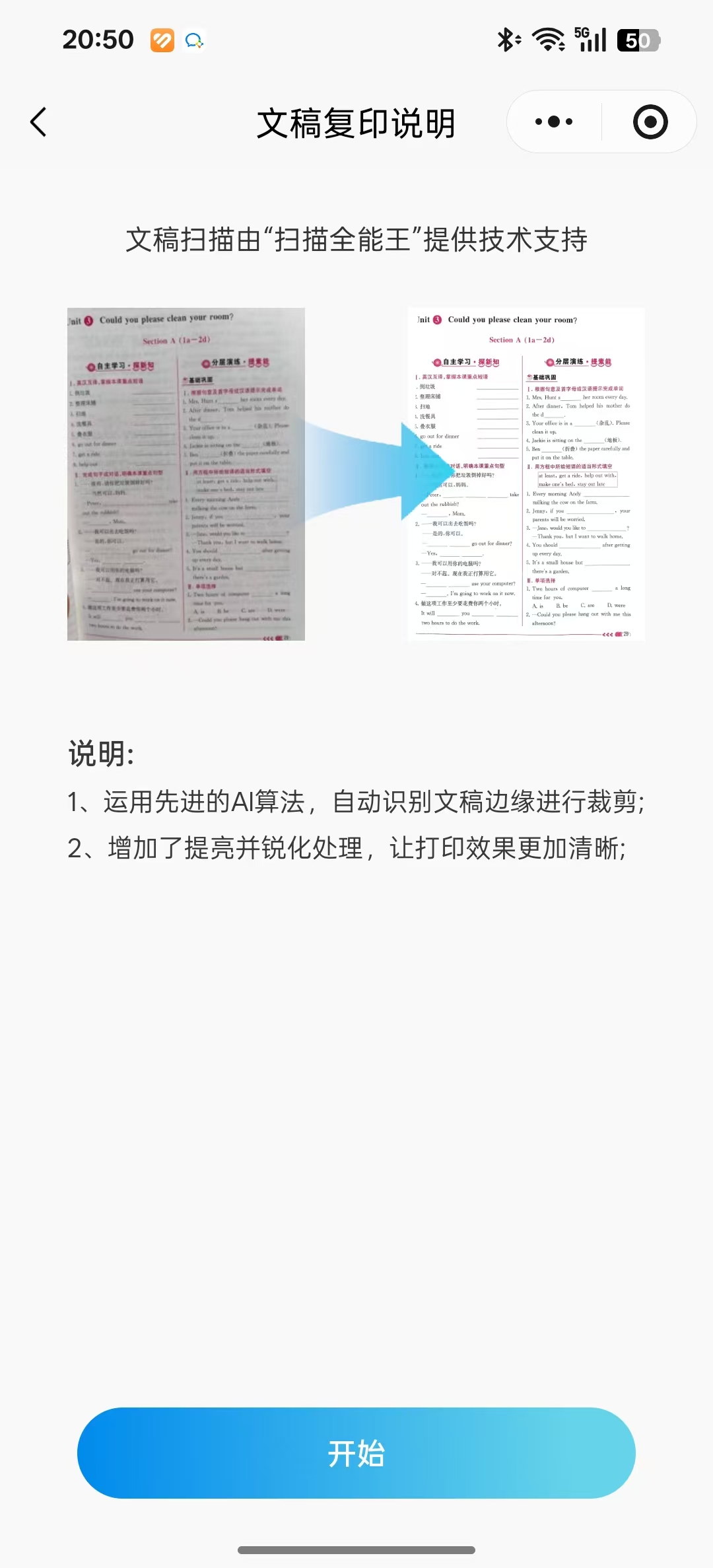This screenshot has height=1568, width=713.
Task: Tap the AI cropping instruction line
Action: [356, 800]
